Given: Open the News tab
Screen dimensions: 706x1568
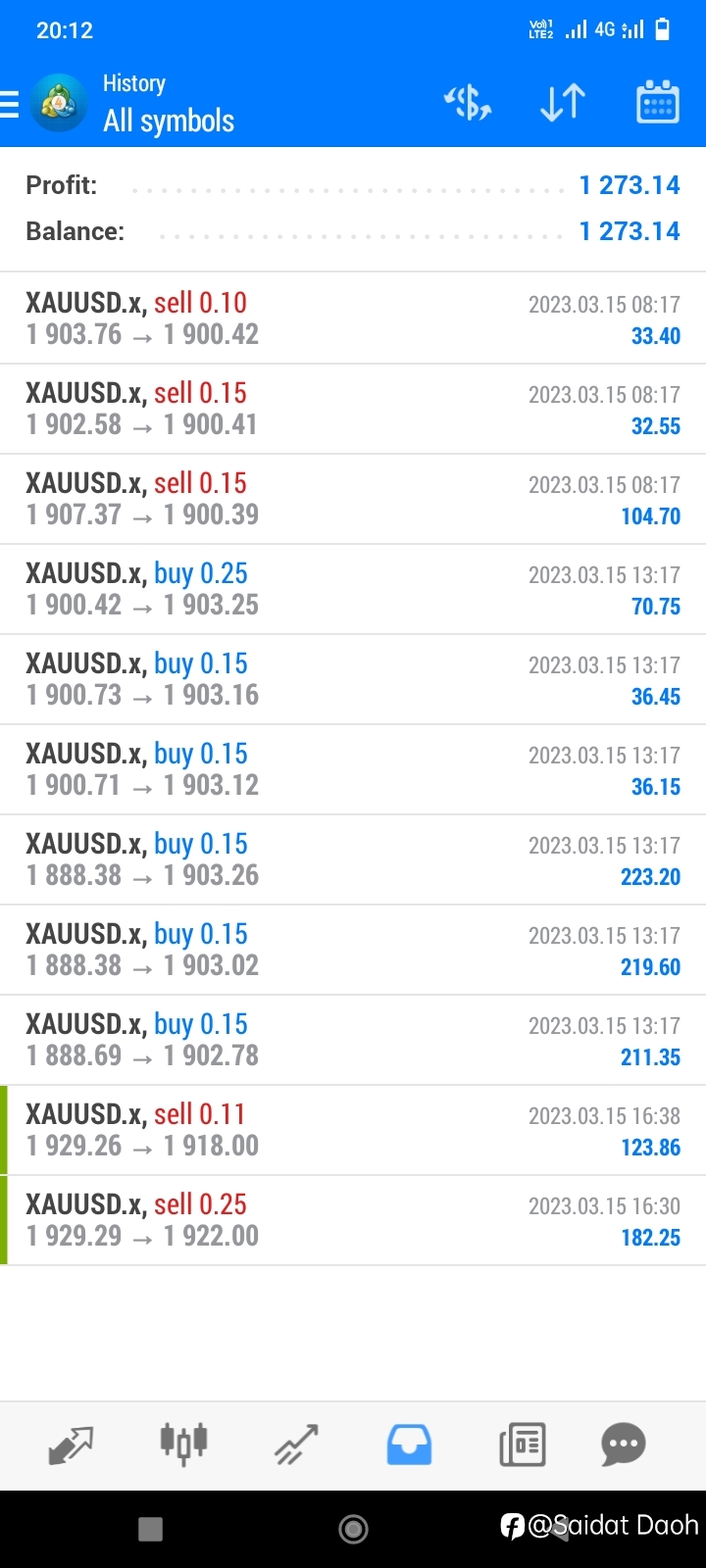Looking at the screenshot, I should coord(522,1445).
